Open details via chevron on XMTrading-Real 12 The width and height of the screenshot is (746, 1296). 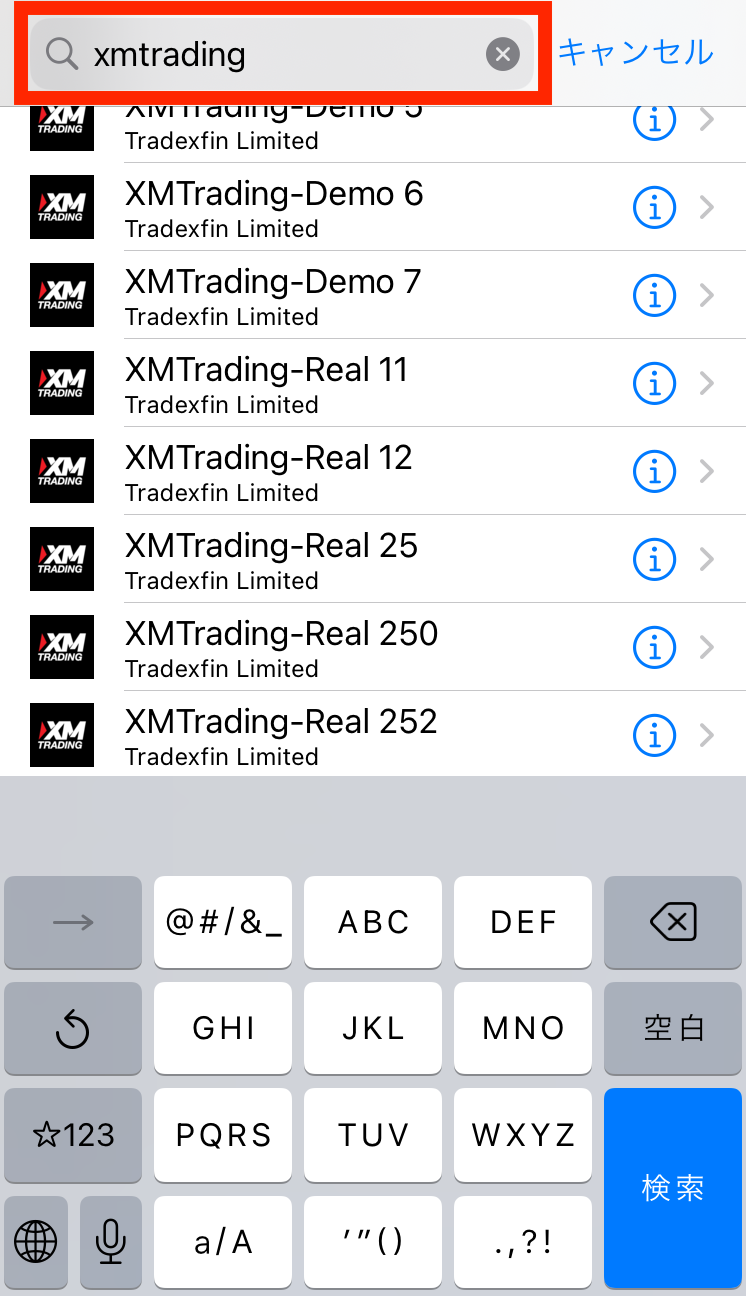(x=708, y=471)
